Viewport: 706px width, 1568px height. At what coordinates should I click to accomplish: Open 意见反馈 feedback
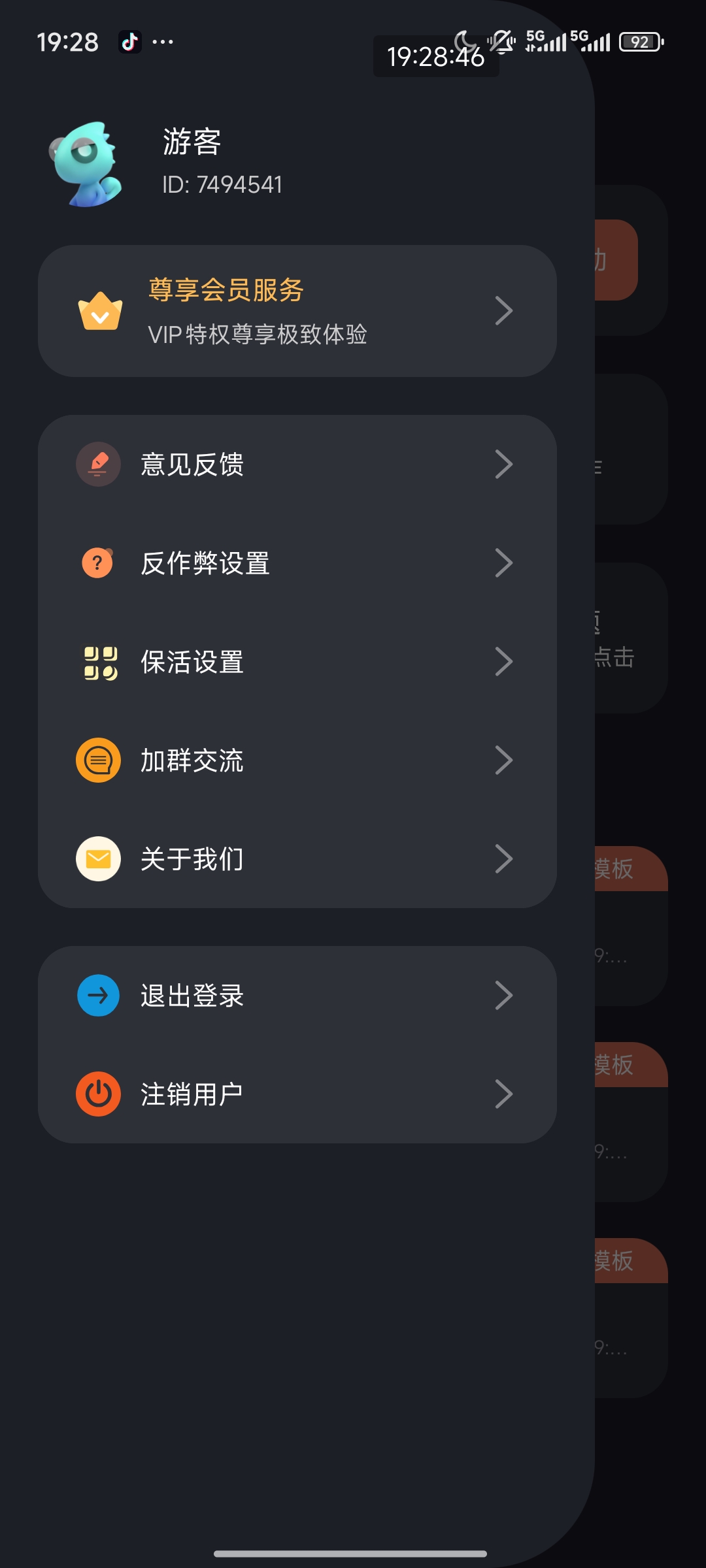pos(297,465)
